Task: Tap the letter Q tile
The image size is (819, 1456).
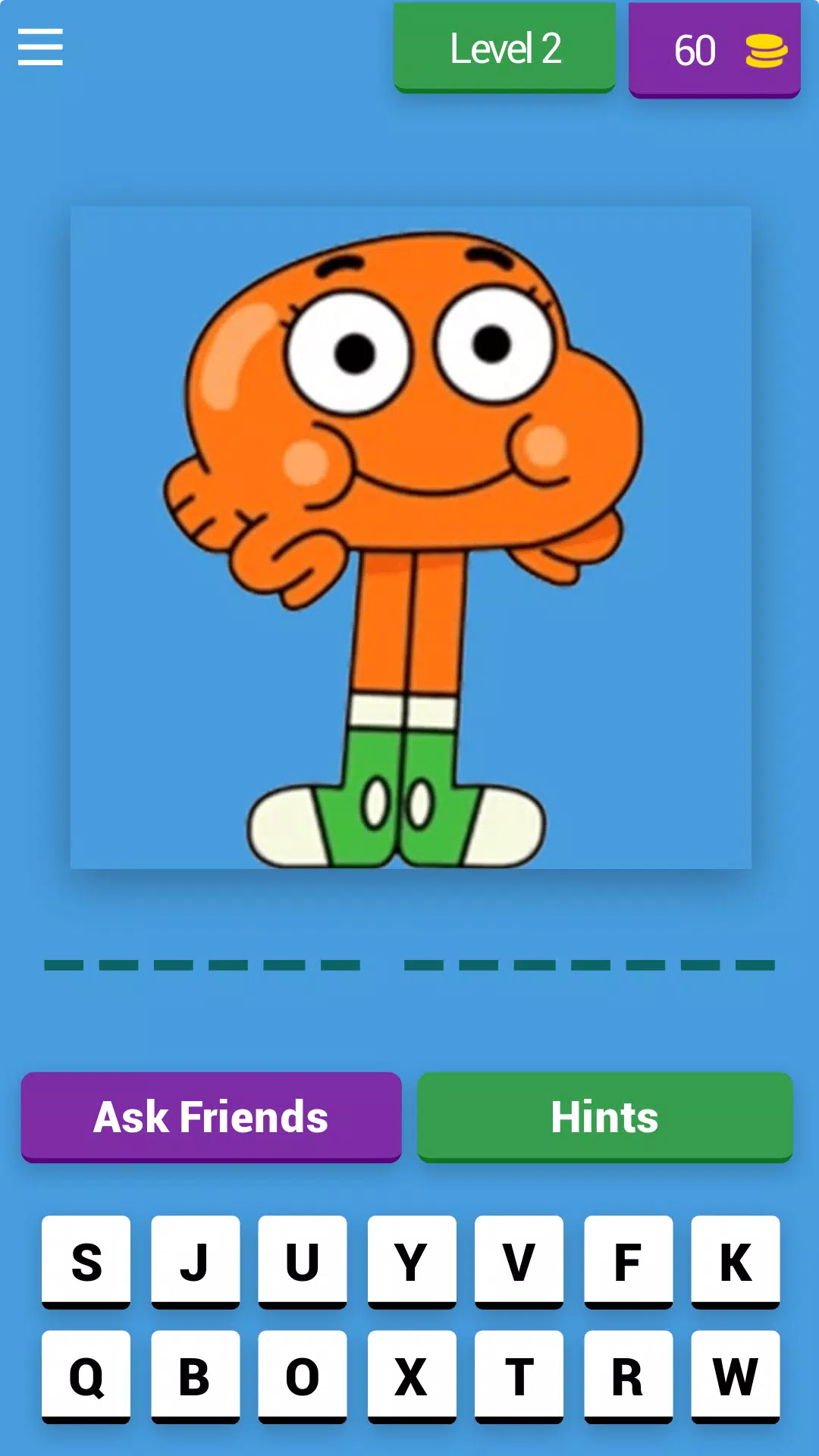Action: tap(86, 1376)
